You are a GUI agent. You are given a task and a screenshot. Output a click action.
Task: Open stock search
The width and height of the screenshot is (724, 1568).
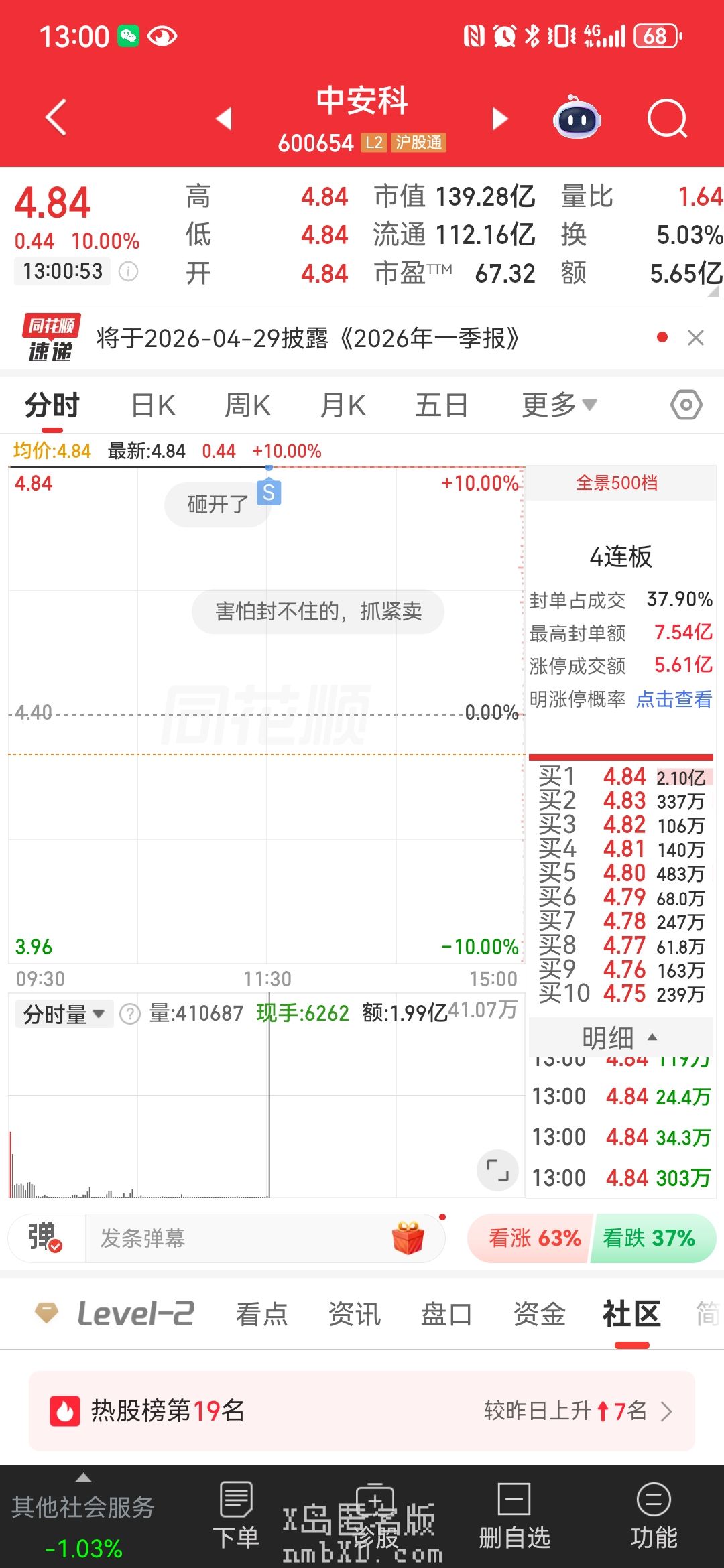point(667,119)
